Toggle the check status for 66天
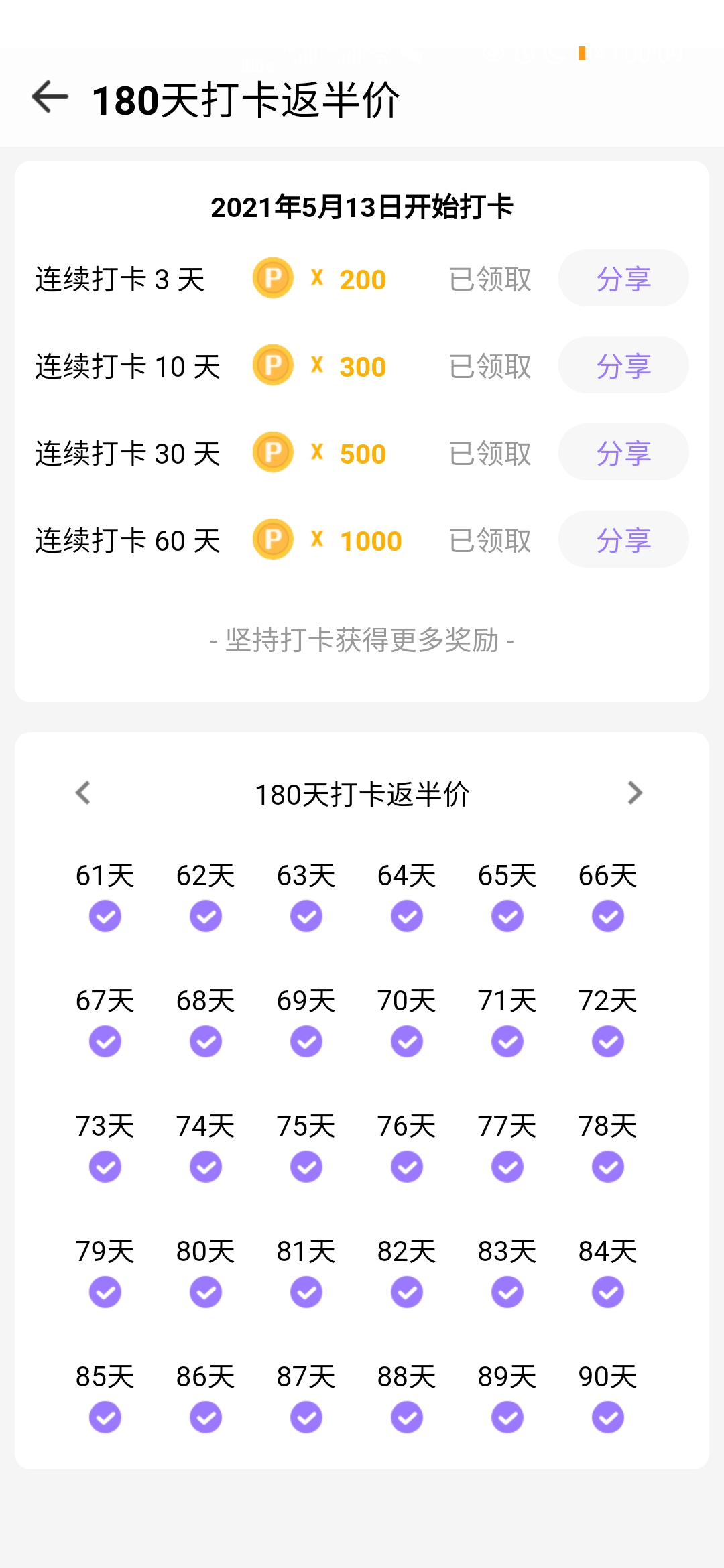The height and width of the screenshot is (1568, 724). click(607, 917)
